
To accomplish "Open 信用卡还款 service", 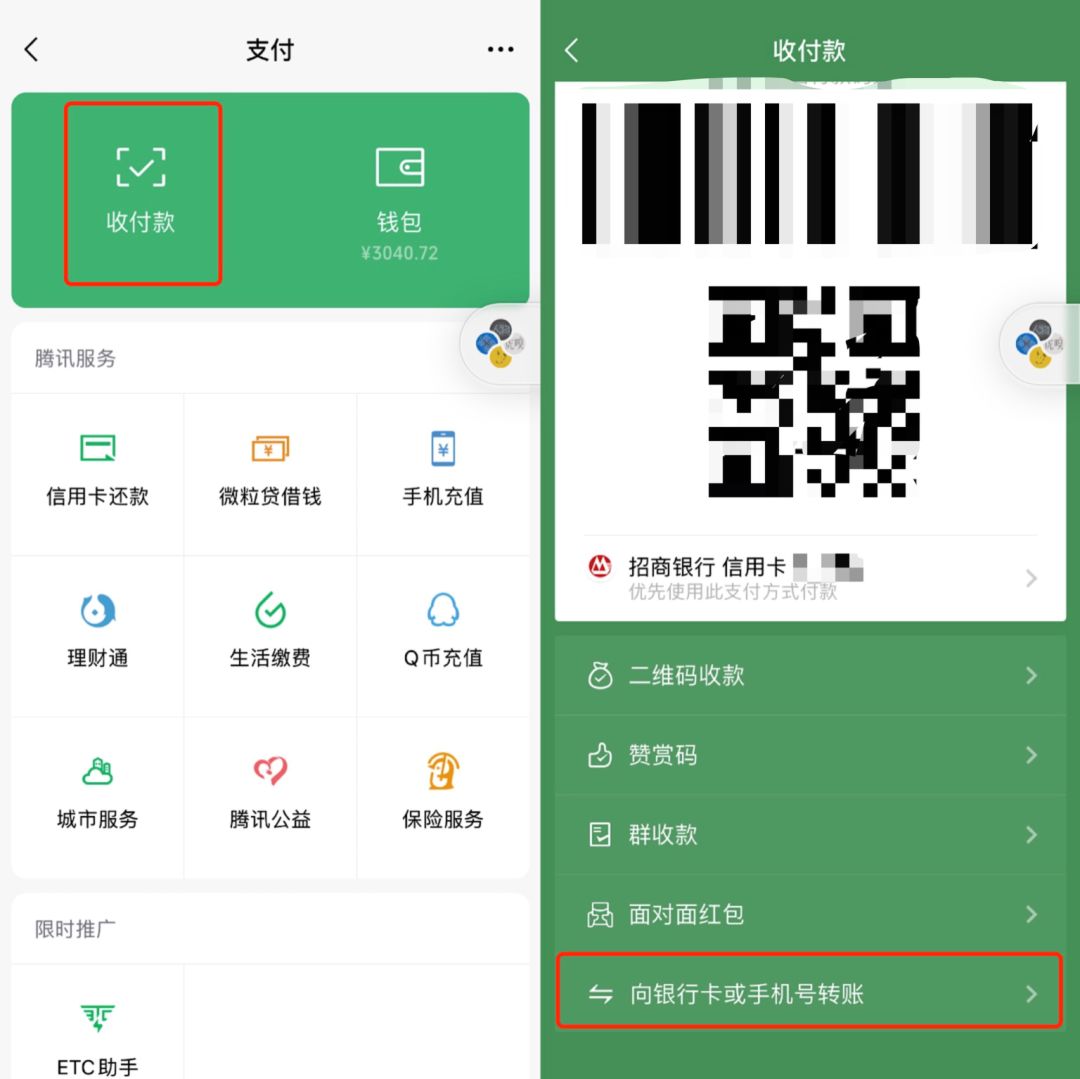I will click(x=97, y=472).
